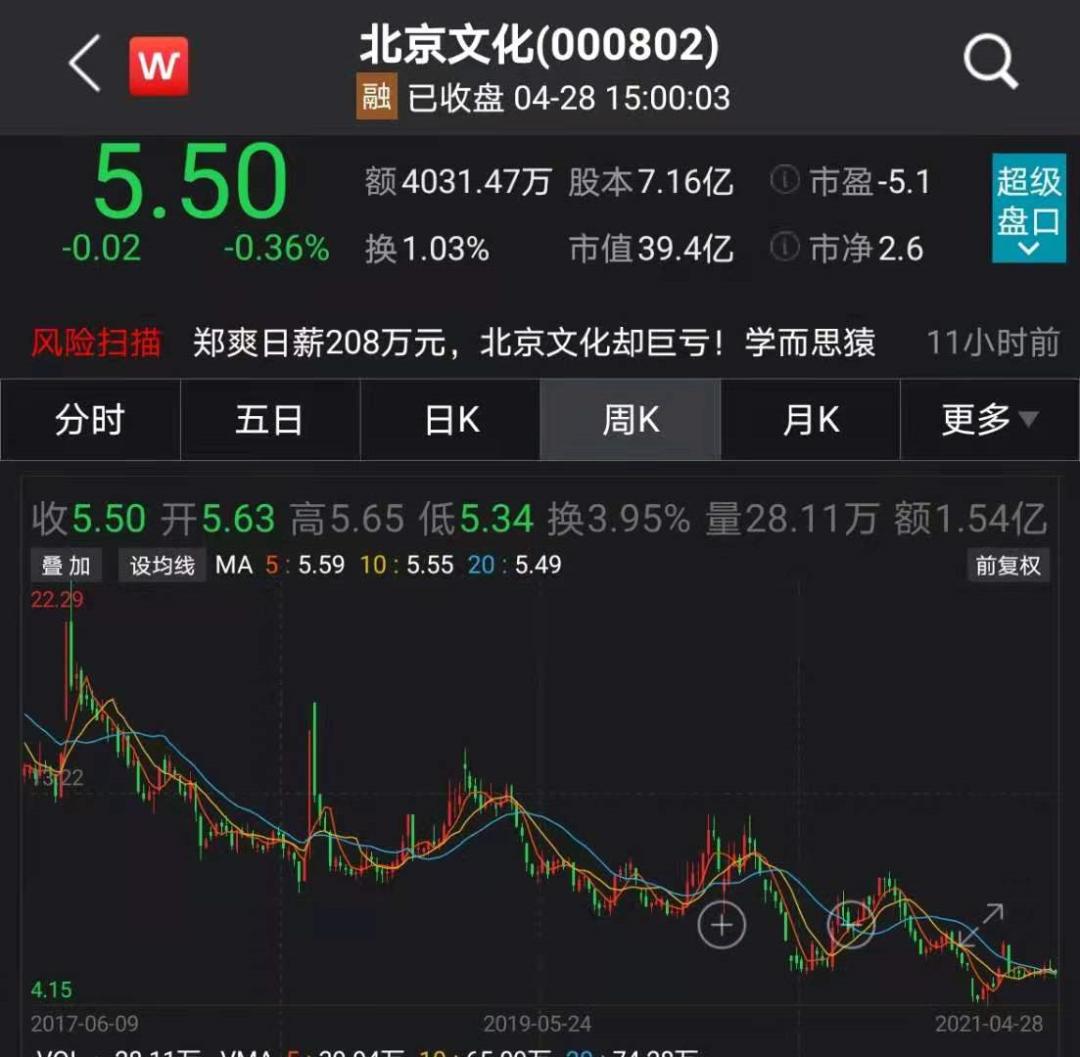Screen dimensions: 1080x1057
Task: Go back using the top-left arrow
Action: (85, 65)
